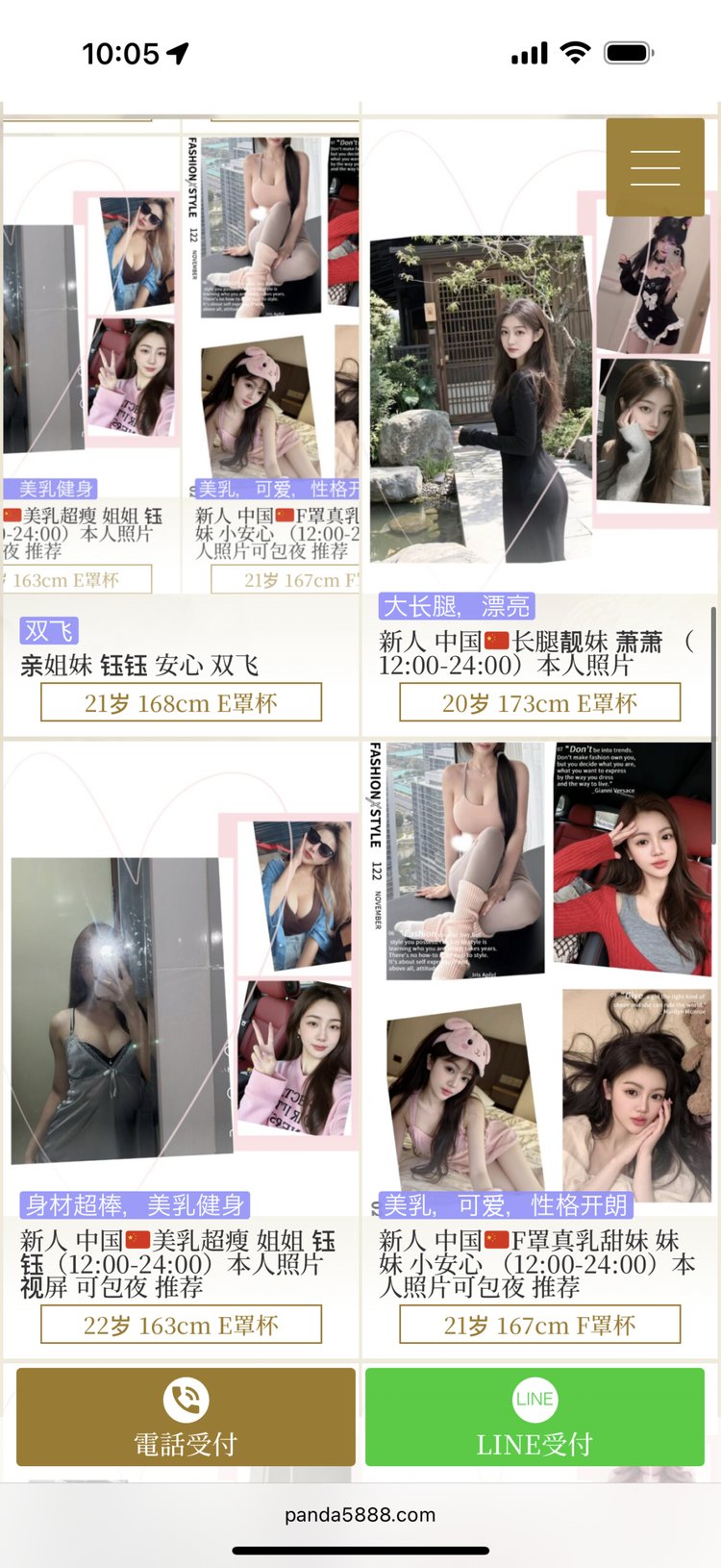This screenshot has height=1568, width=721.
Task: Open the 22岁 163cm E罩杯 profile card
Action: pyautogui.click(x=181, y=1325)
